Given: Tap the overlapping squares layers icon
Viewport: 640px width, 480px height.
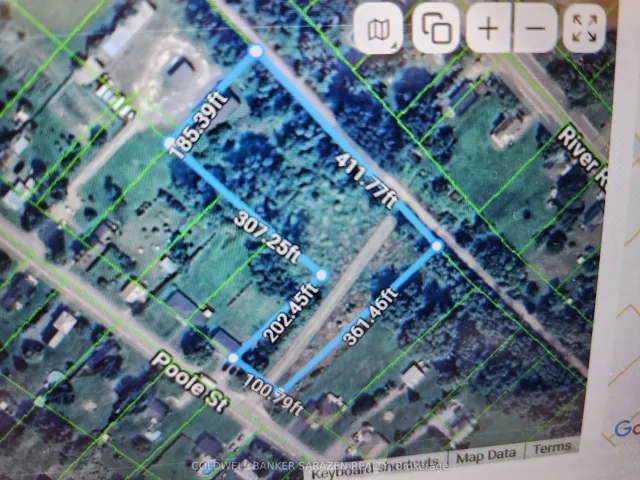Looking at the screenshot, I should coord(435,29).
